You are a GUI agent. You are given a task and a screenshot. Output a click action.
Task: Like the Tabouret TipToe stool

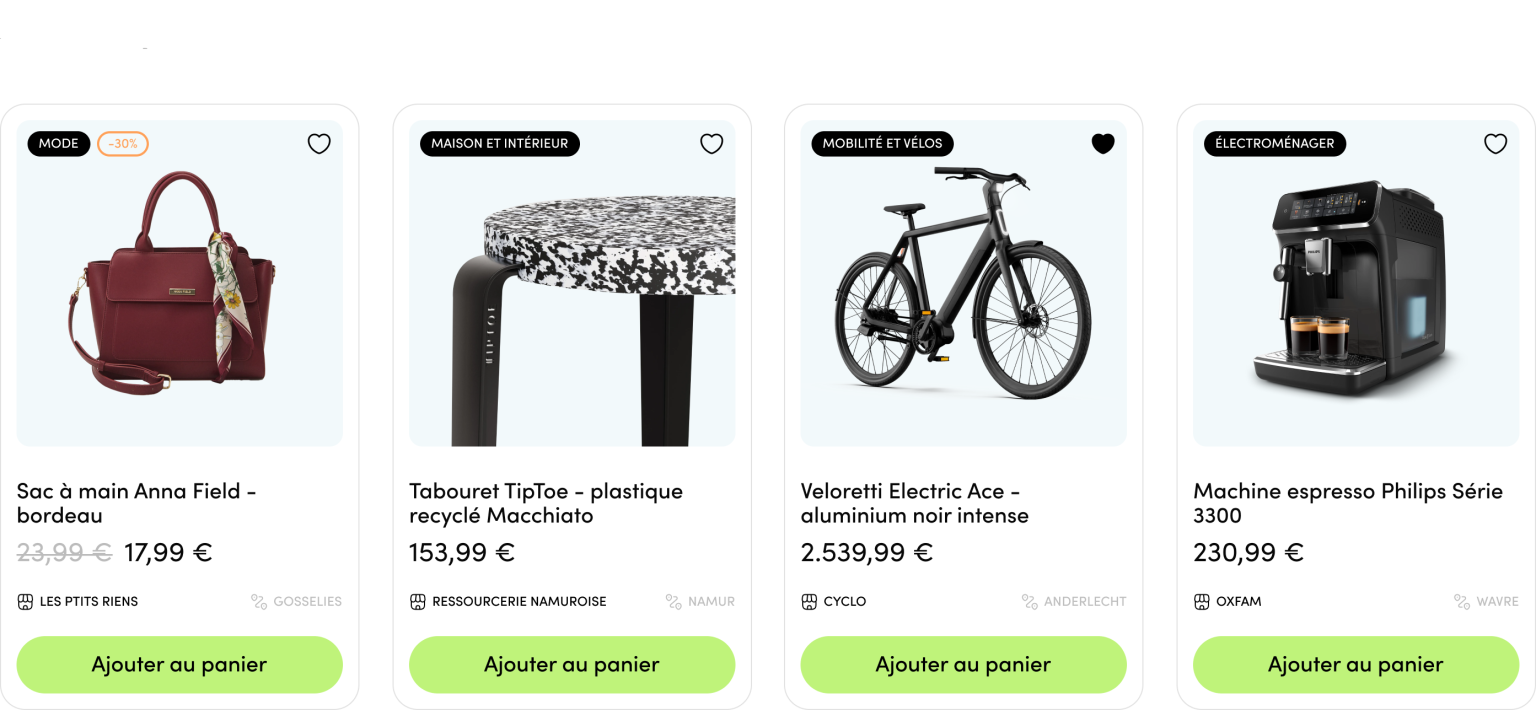711,144
